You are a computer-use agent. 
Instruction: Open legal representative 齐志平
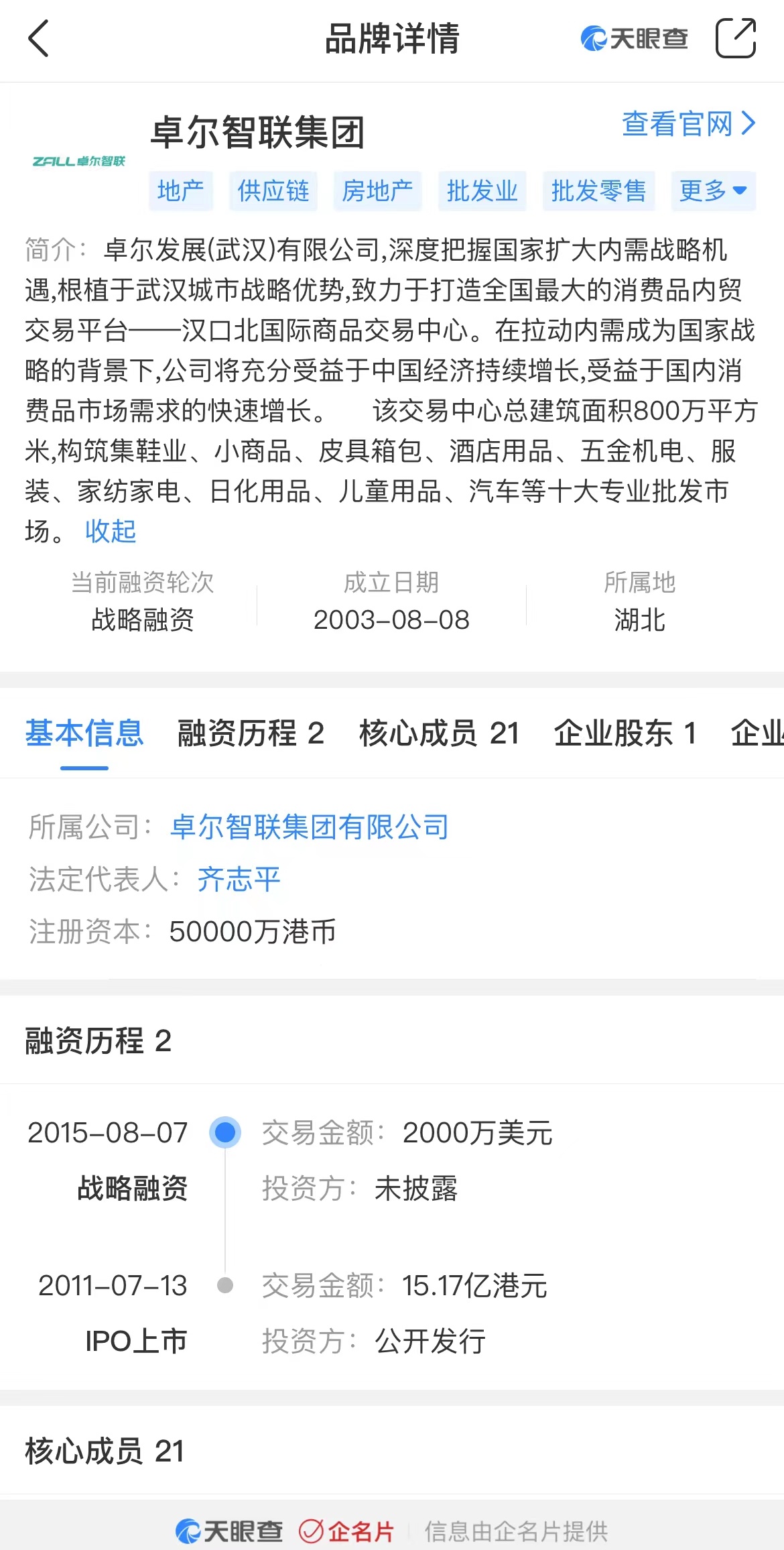tap(239, 879)
